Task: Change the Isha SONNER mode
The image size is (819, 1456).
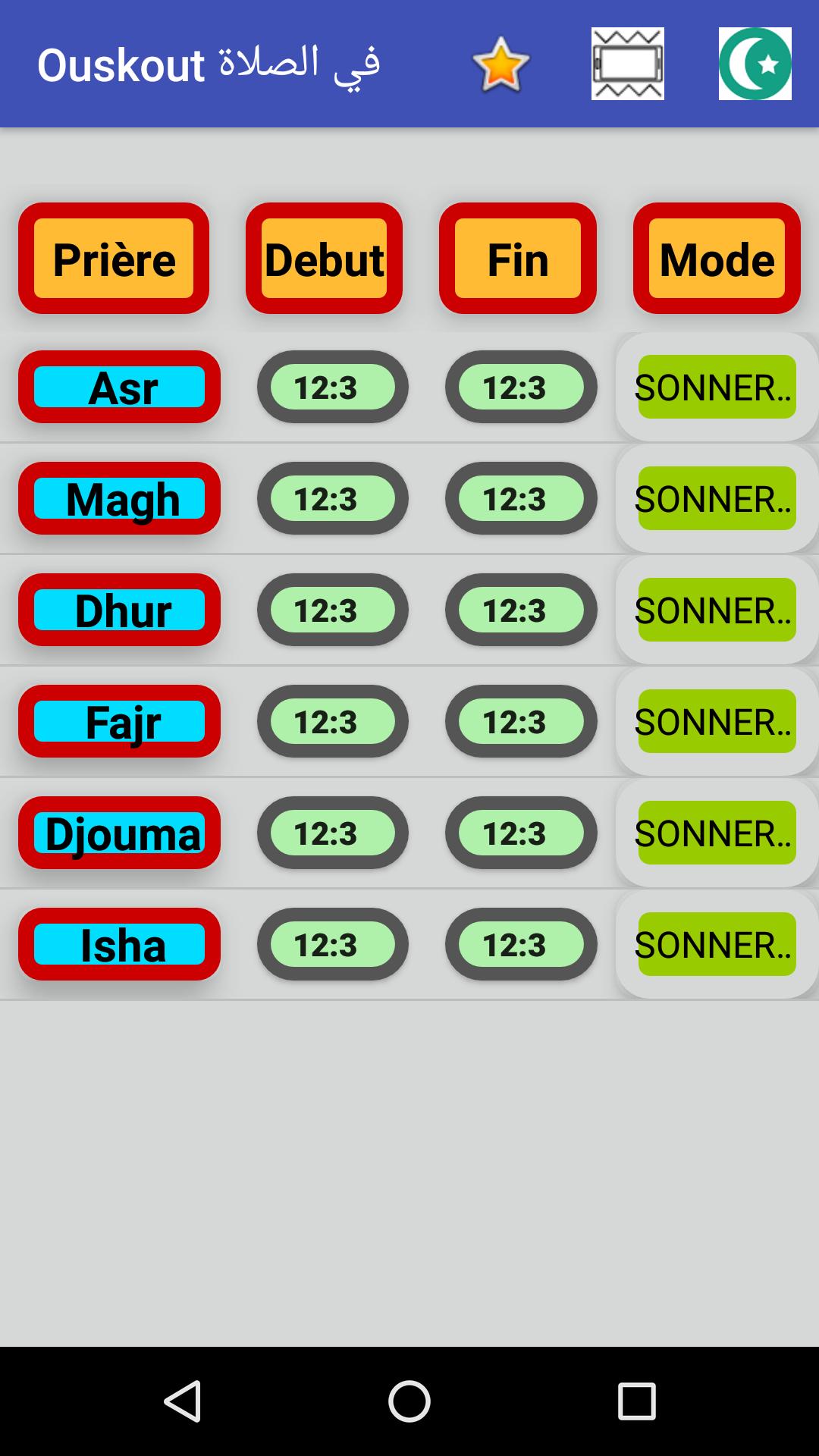Action: click(717, 944)
